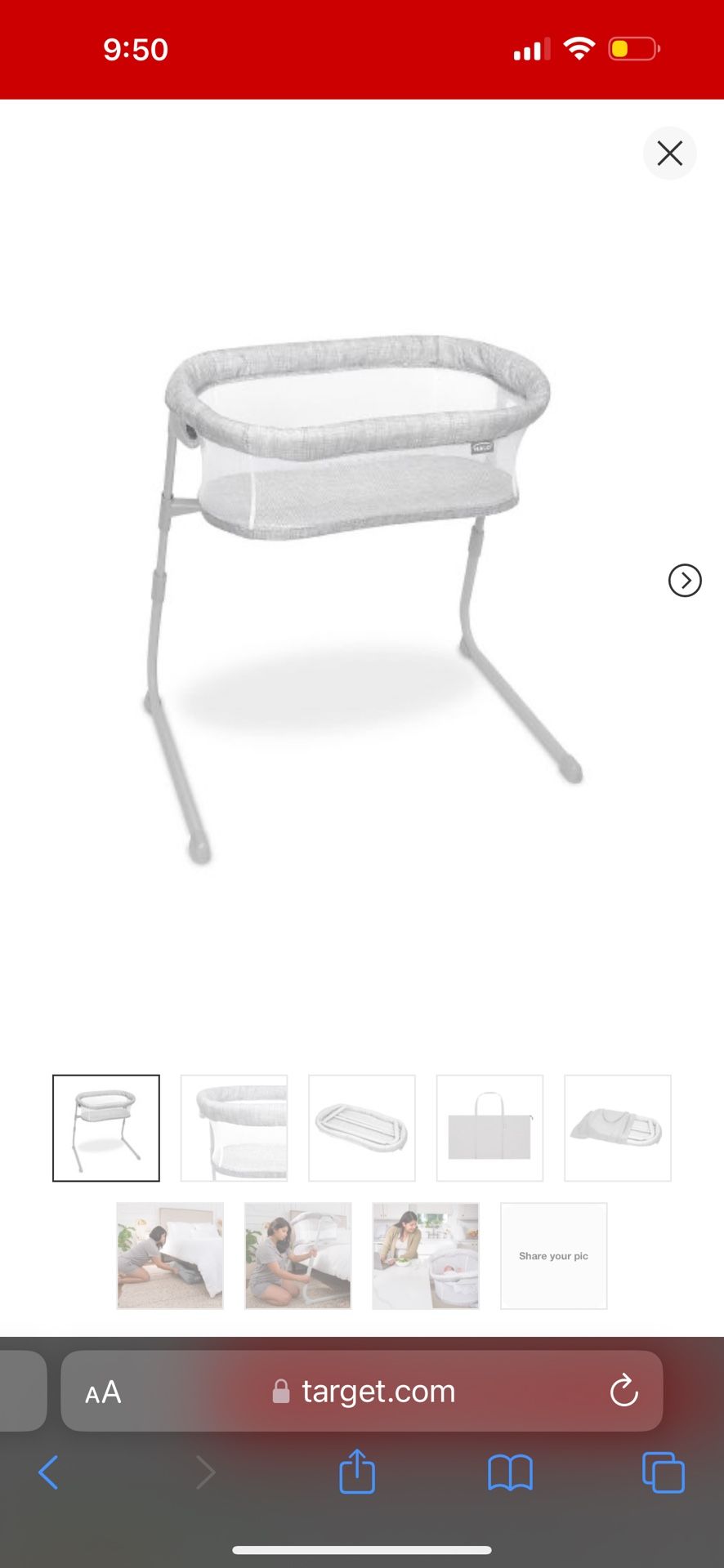The height and width of the screenshot is (1568, 724).
Task: Open the Safari share sheet
Action: point(357,1472)
